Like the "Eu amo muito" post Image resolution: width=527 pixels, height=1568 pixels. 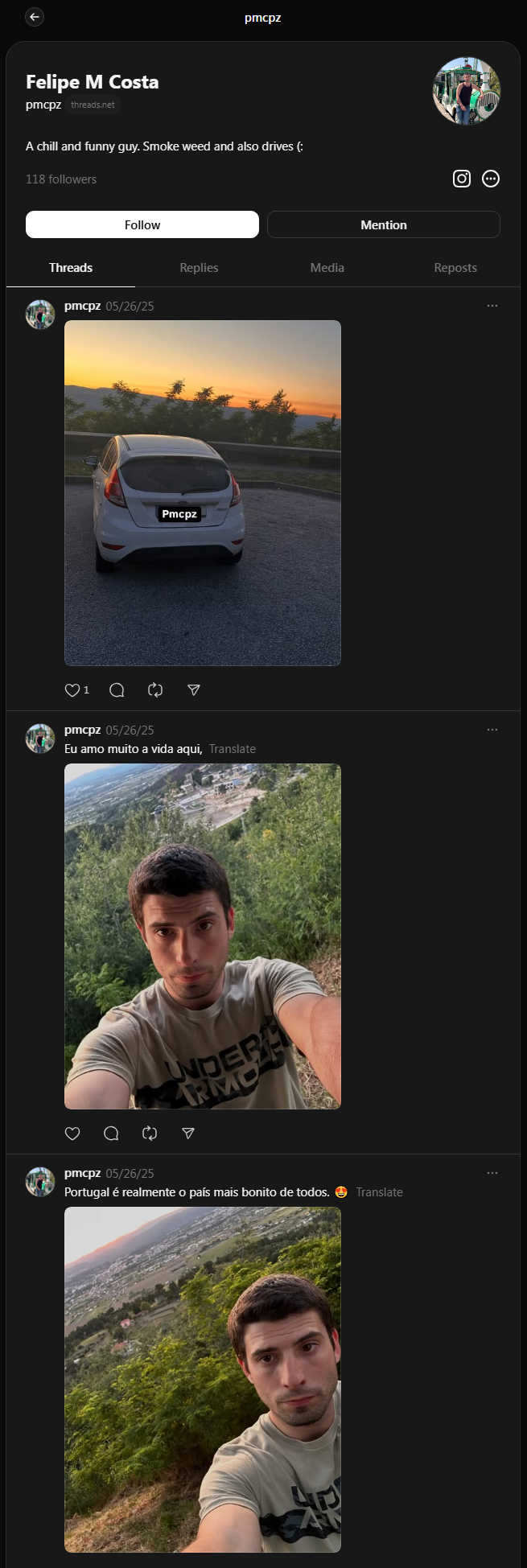pyautogui.click(x=72, y=1134)
